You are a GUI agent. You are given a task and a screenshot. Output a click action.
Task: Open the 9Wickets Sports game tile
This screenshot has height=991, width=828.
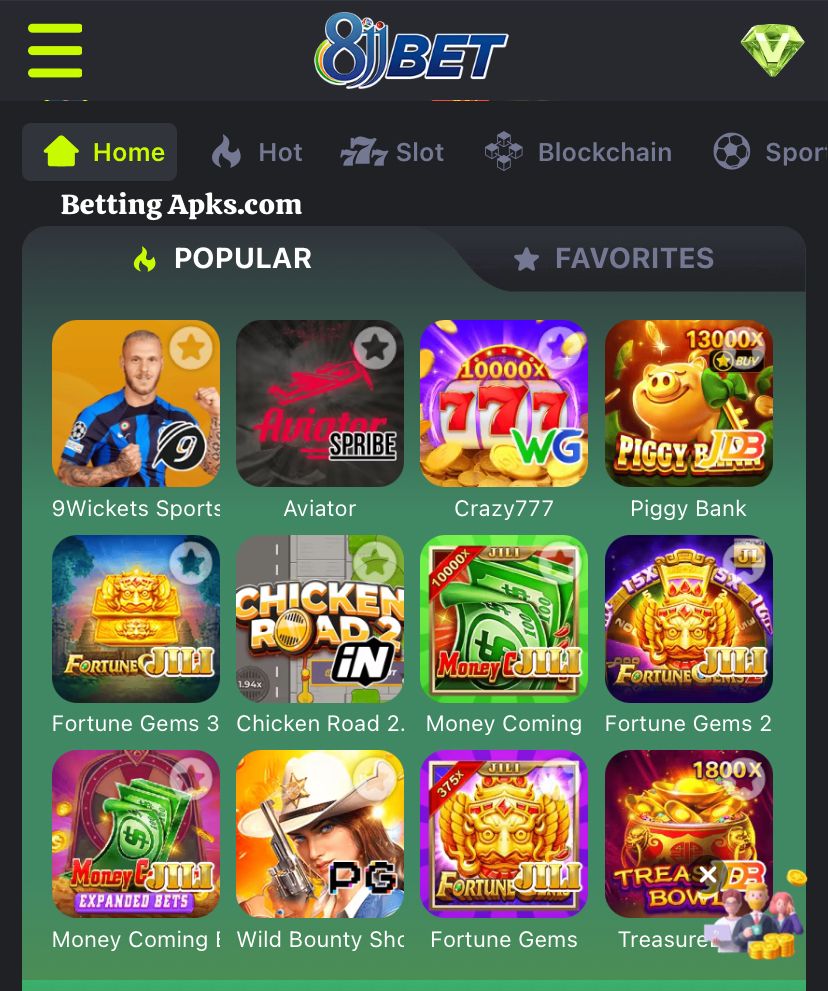(136, 403)
